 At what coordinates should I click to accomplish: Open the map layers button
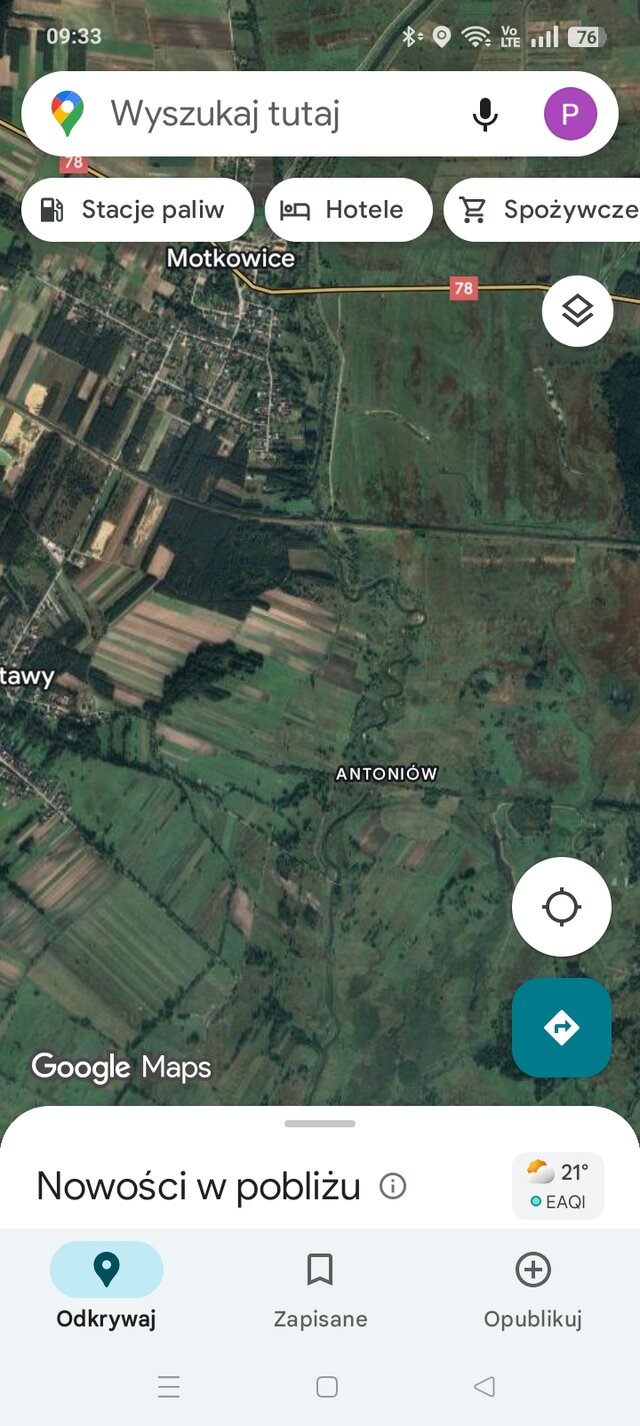[578, 311]
